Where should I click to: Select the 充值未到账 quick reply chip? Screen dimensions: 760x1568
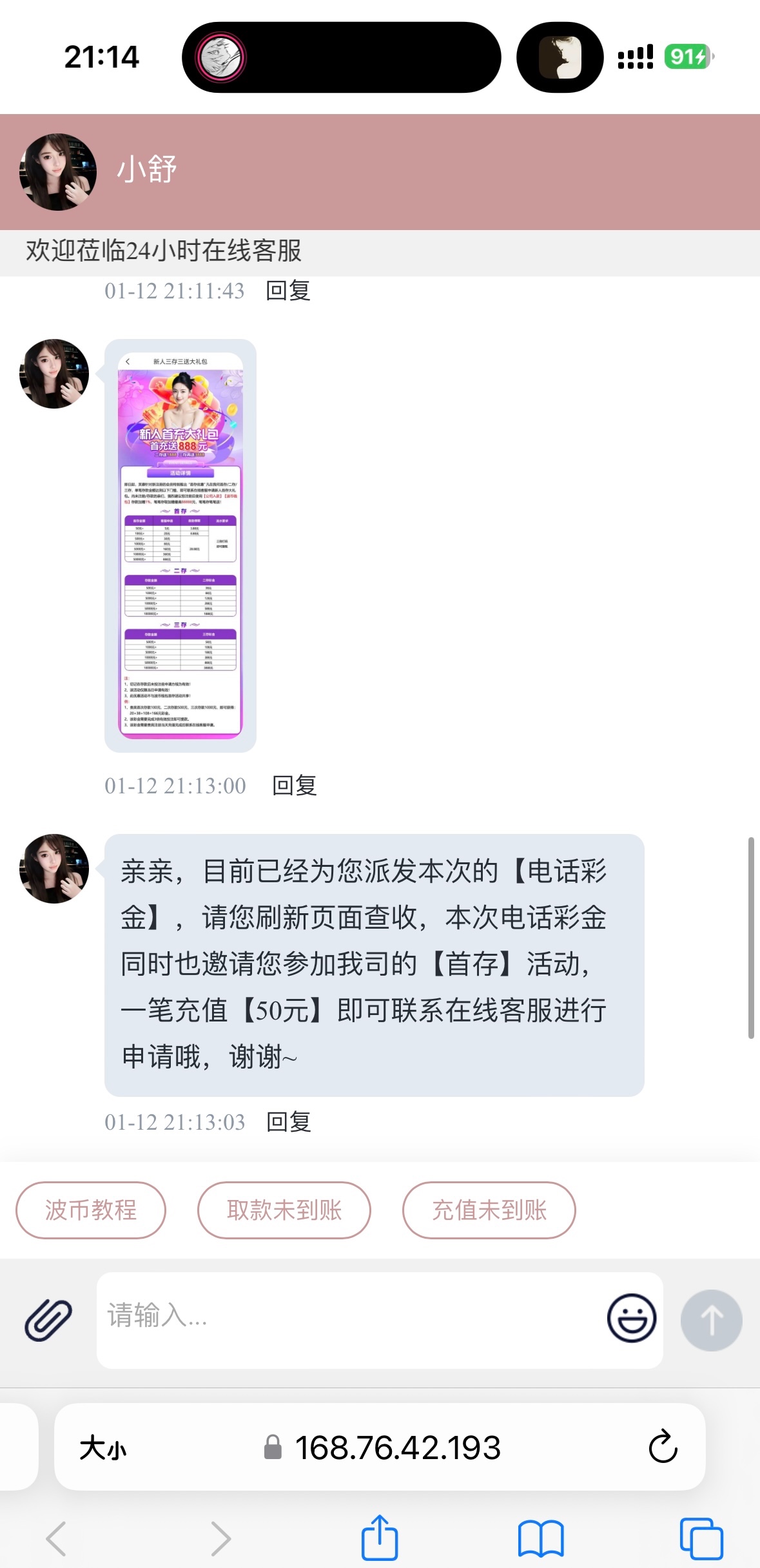(x=489, y=1210)
